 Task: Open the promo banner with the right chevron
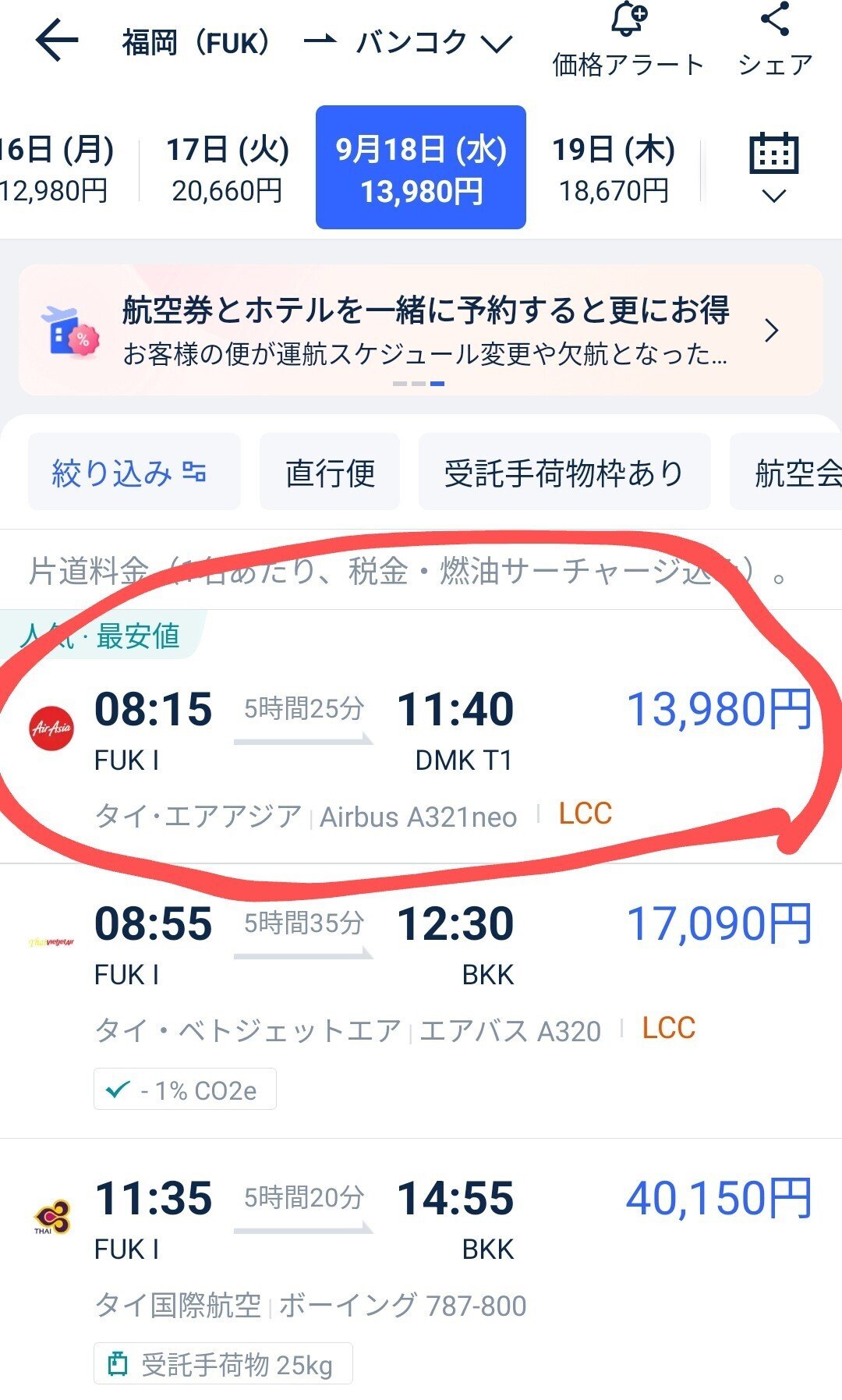[772, 330]
